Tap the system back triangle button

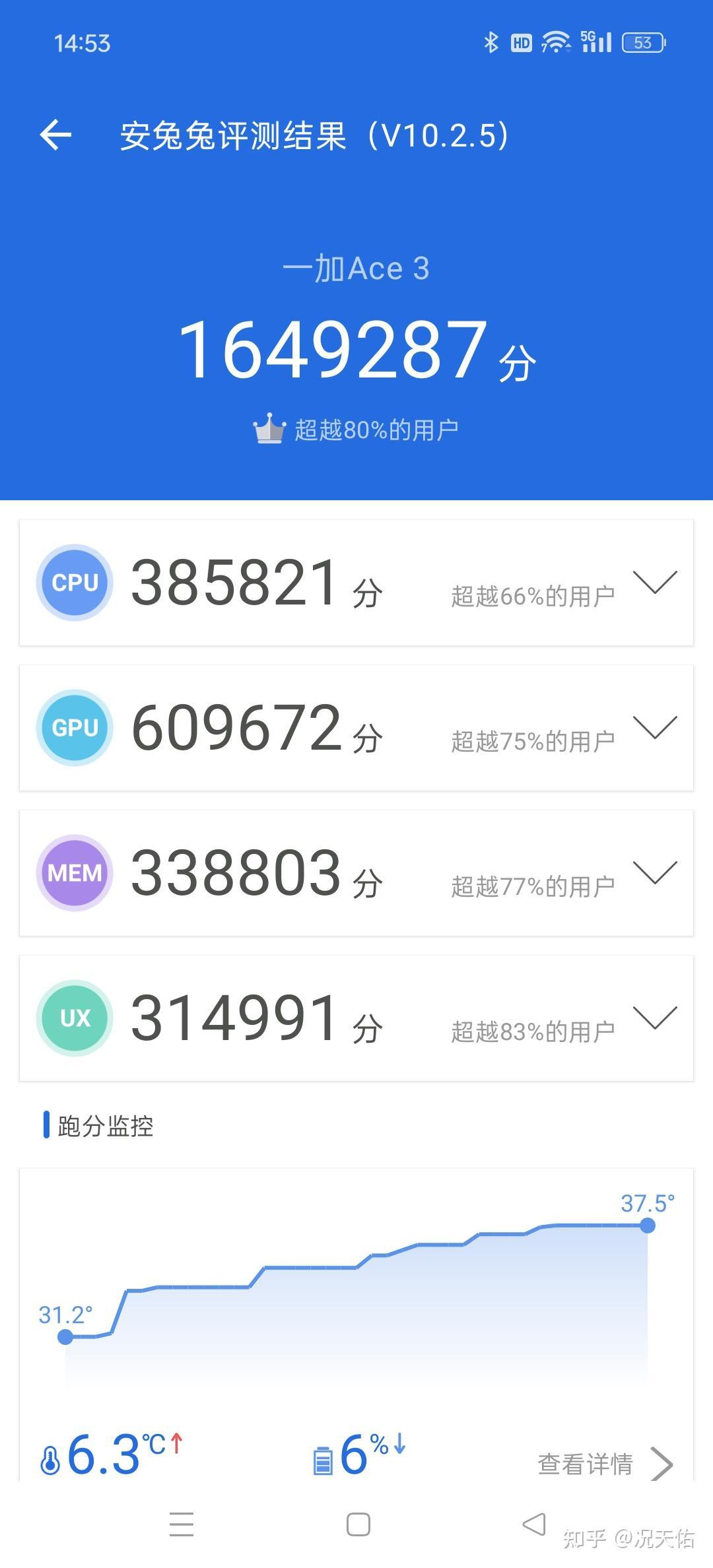click(534, 1524)
